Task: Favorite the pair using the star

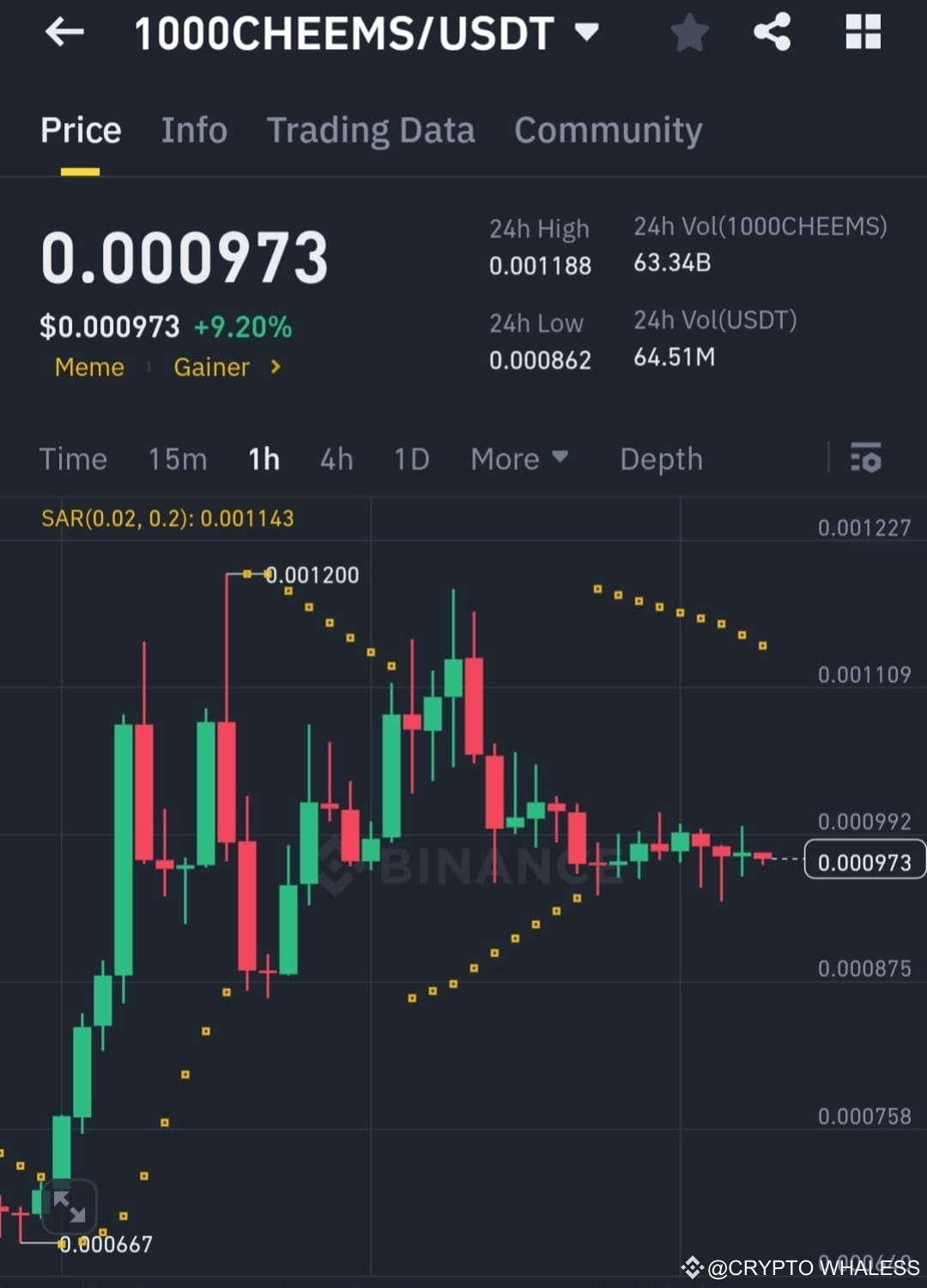Action: [689, 33]
